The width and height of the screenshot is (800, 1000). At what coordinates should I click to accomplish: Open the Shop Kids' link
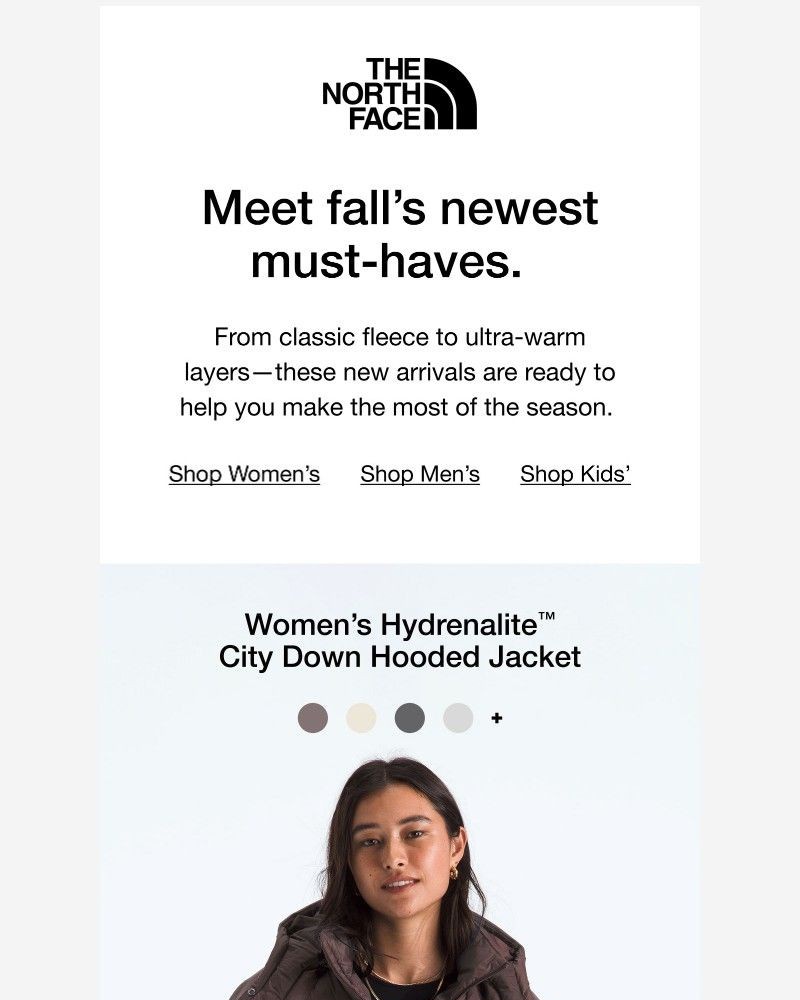pos(574,474)
